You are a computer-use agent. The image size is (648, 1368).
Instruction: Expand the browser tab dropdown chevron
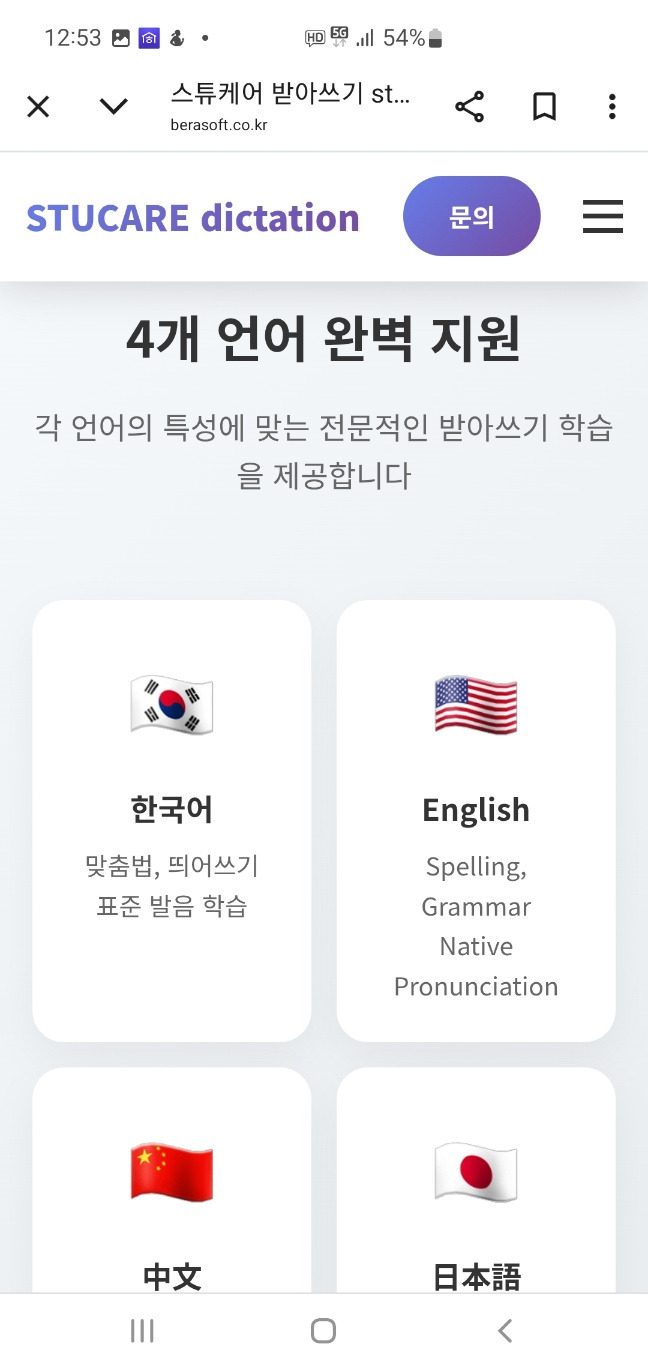114,107
